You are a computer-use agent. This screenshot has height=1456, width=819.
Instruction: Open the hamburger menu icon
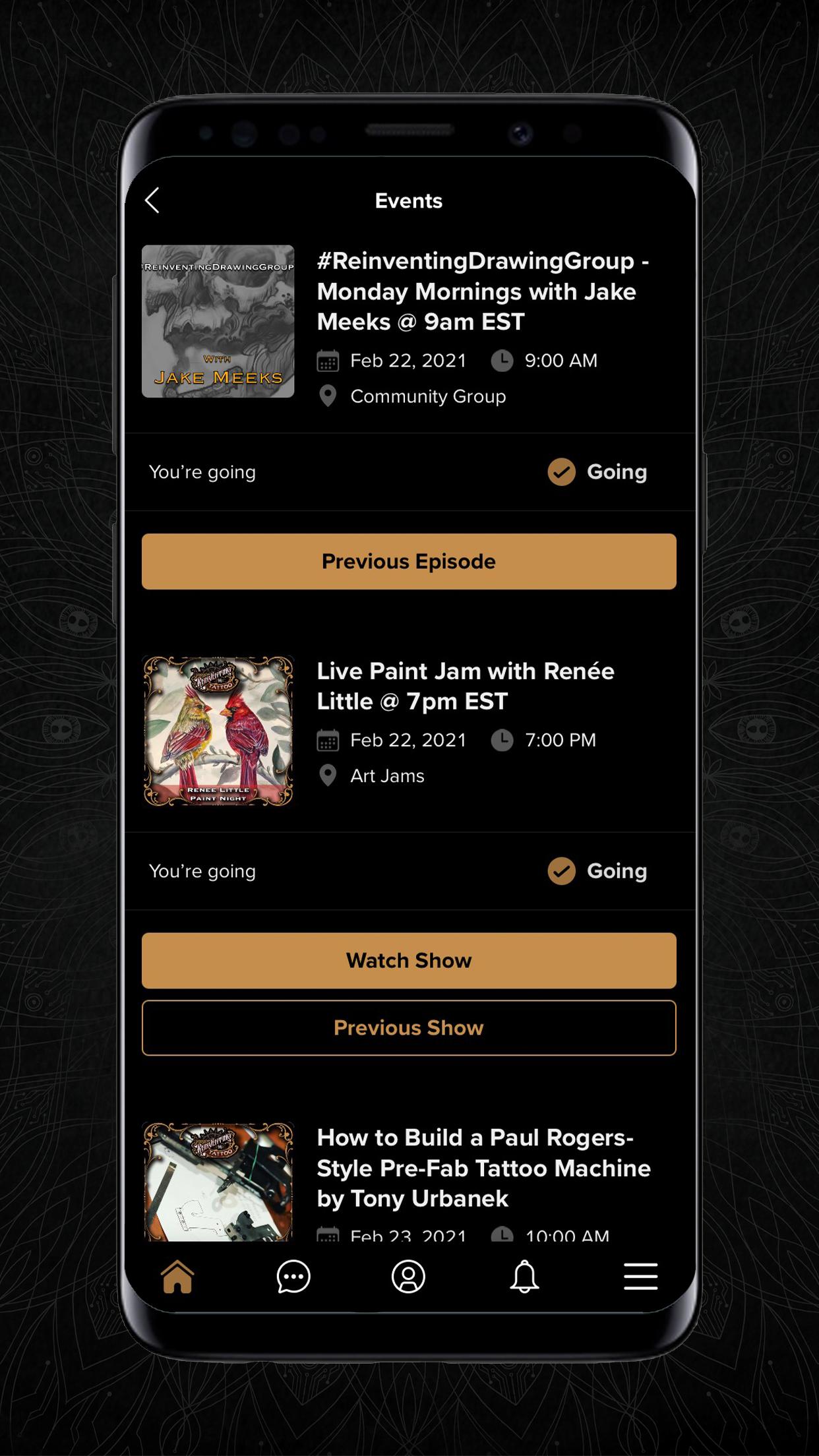pos(640,1277)
